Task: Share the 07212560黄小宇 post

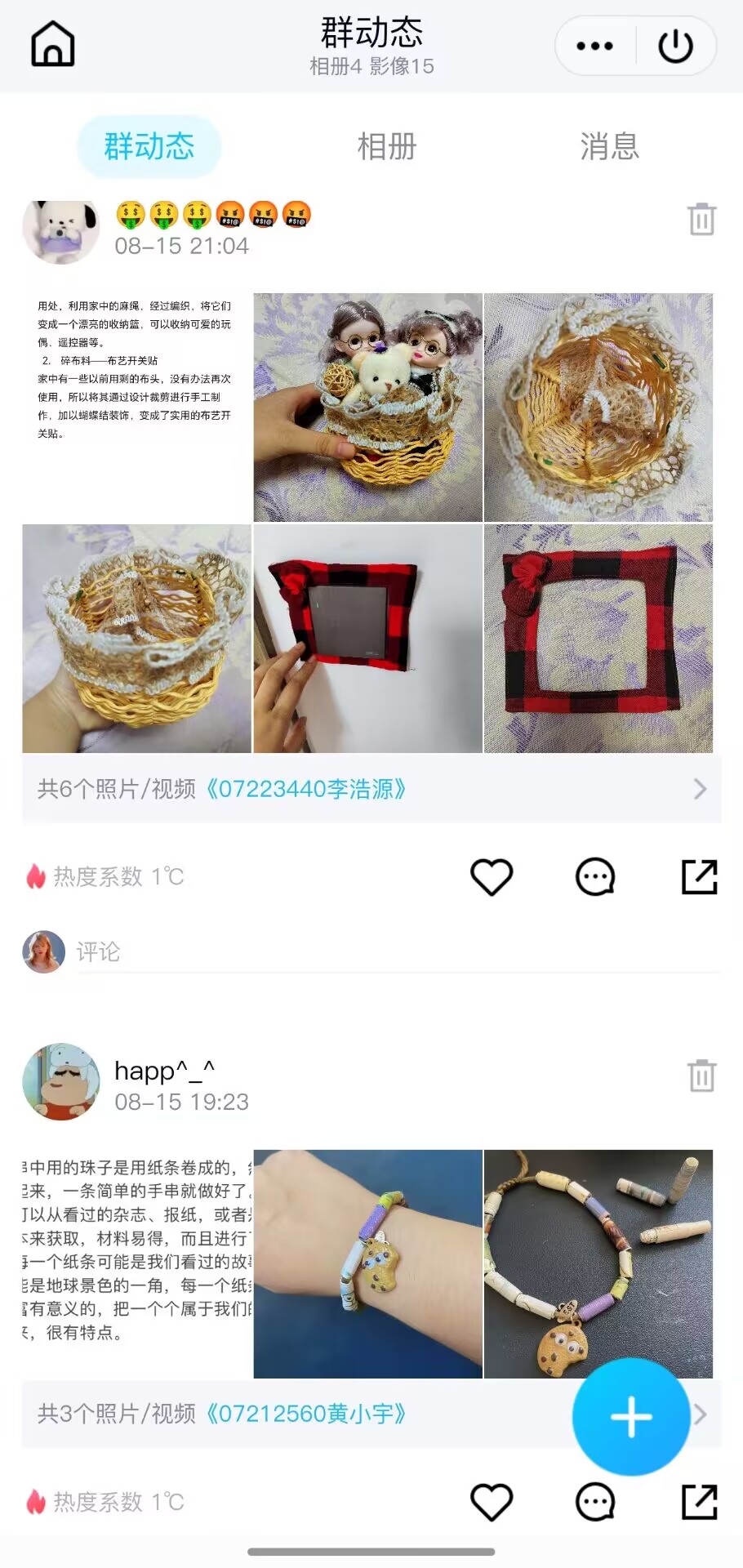Action: click(699, 1502)
